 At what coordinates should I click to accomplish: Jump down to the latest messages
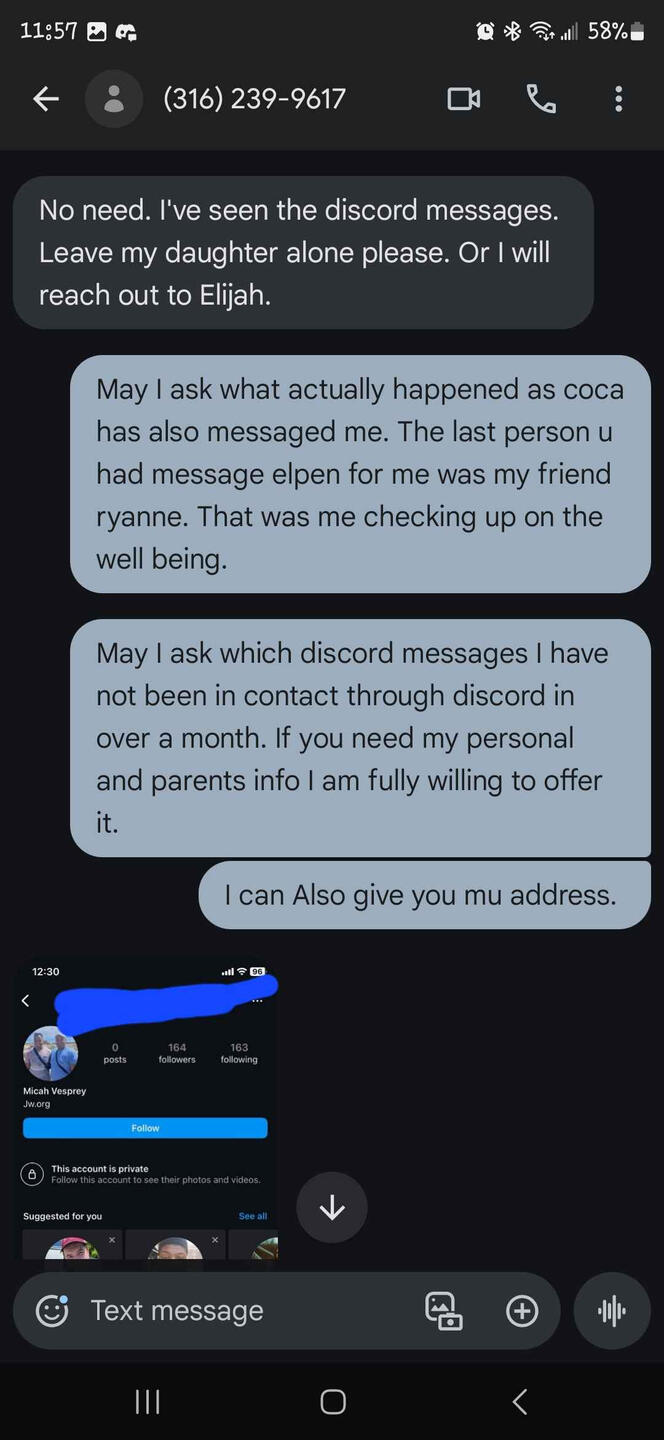(x=332, y=1208)
